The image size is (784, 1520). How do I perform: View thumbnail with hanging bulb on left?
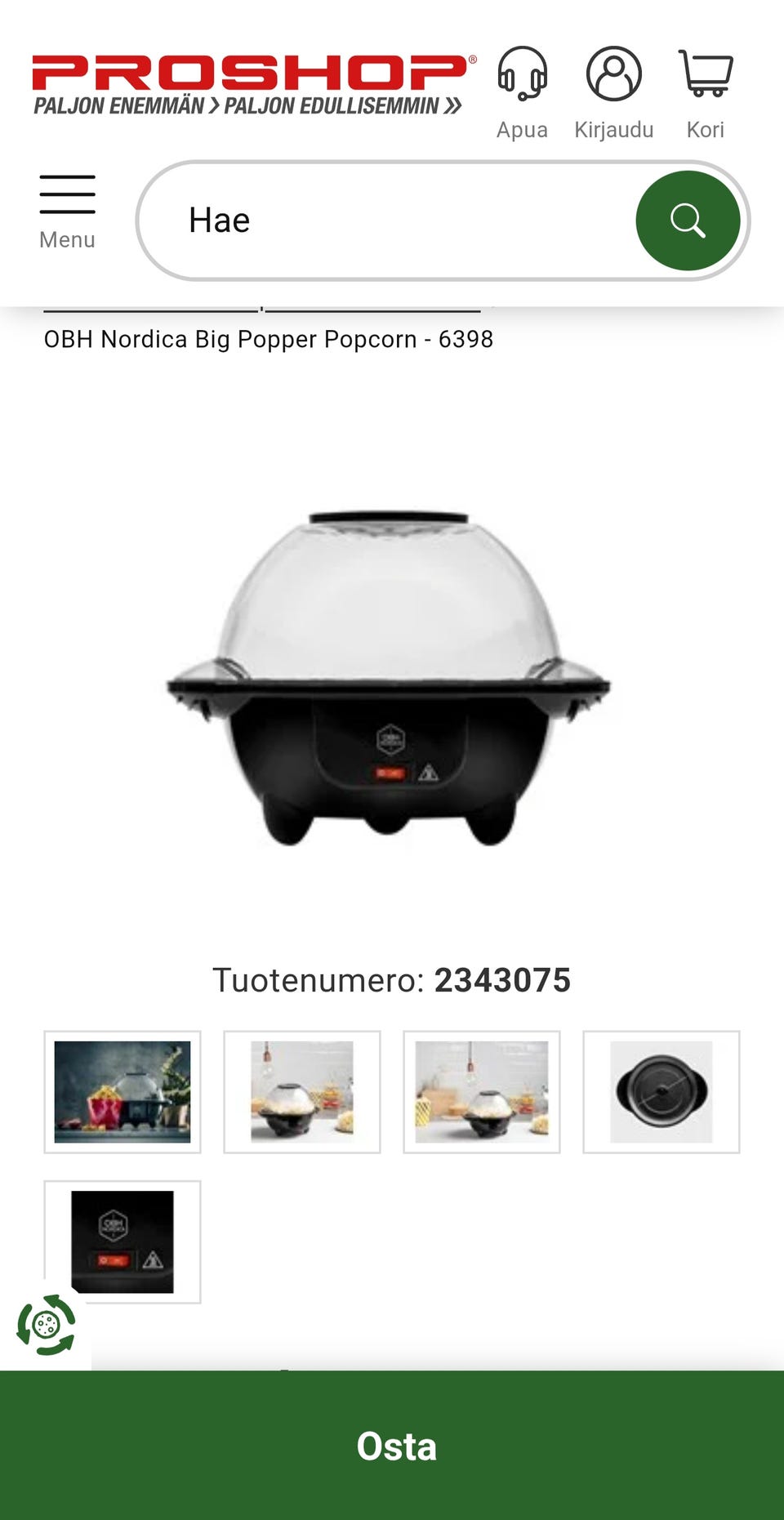(x=302, y=1092)
